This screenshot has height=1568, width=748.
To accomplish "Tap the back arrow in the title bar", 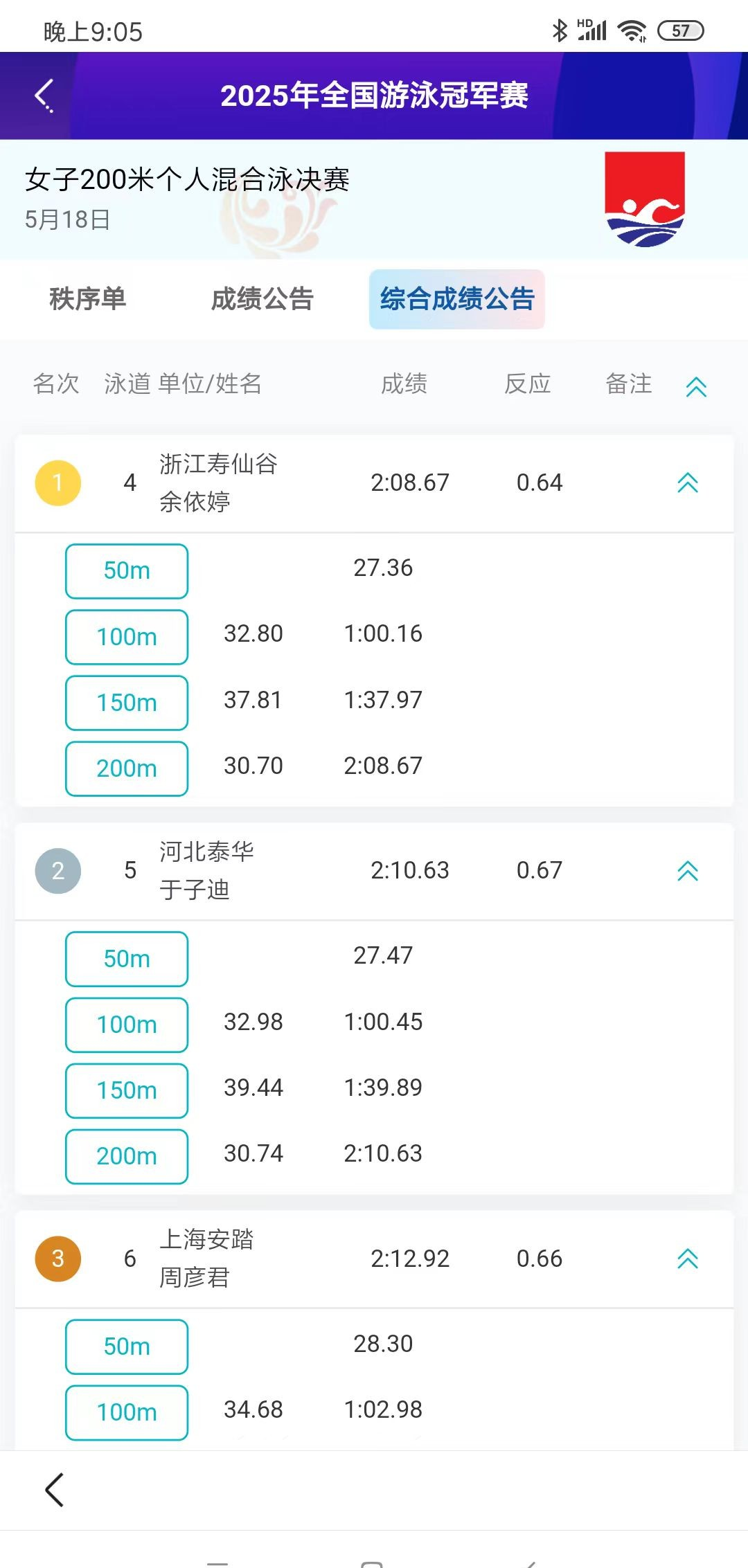I will [x=44, y=96].
